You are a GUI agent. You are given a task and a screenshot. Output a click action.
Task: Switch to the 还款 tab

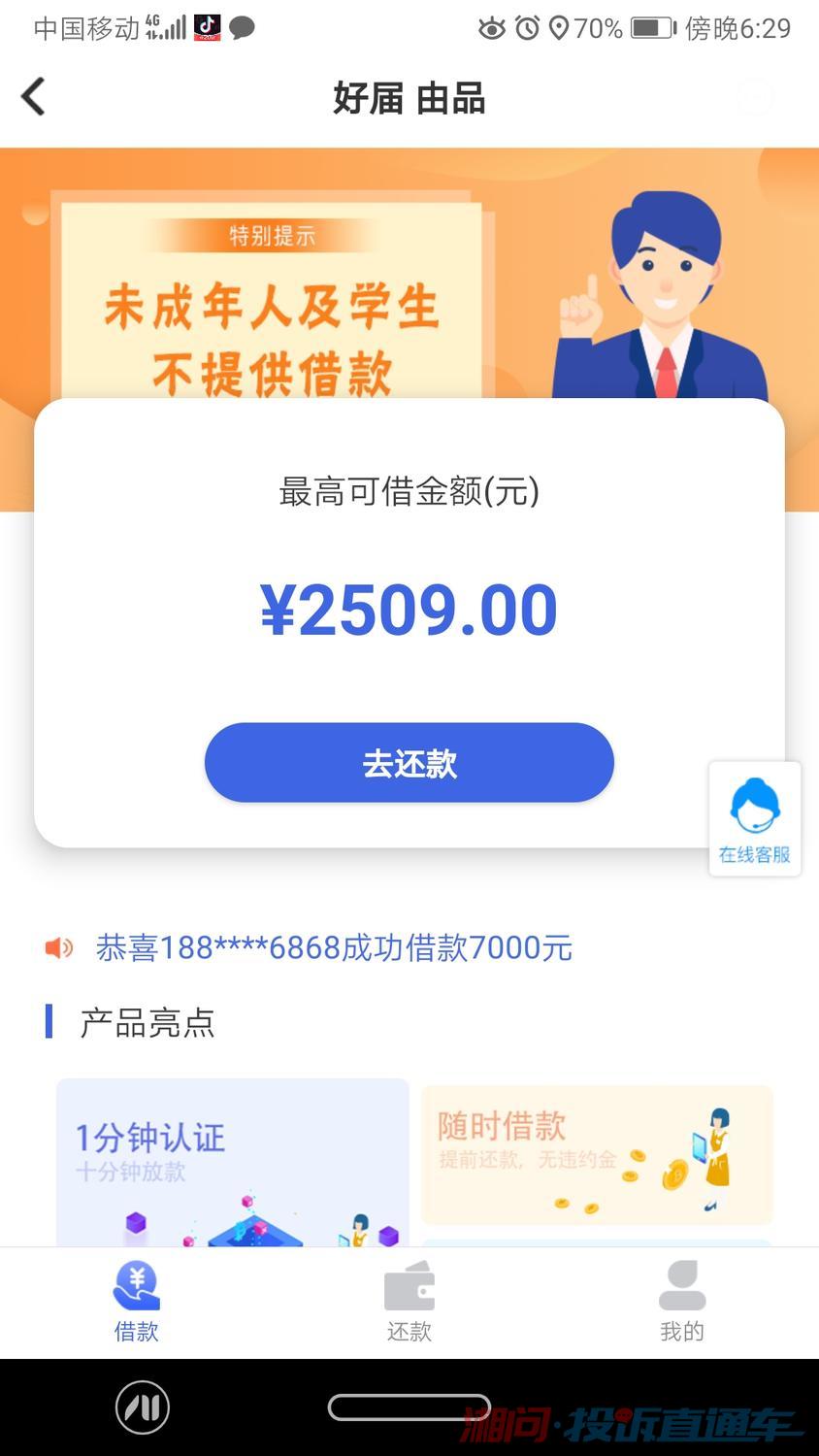point(409,1302)
